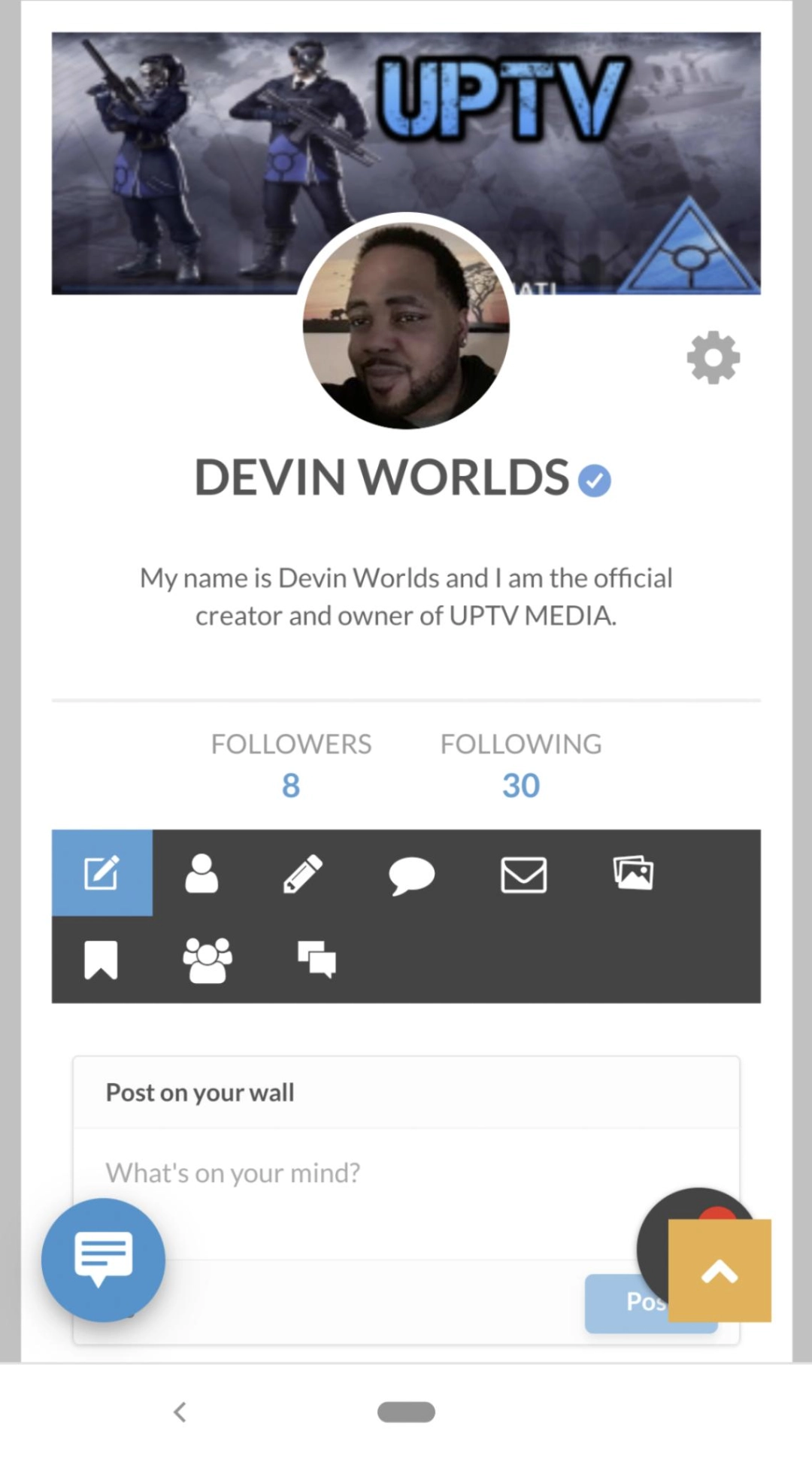View the followers count 8

pos(291,785)
